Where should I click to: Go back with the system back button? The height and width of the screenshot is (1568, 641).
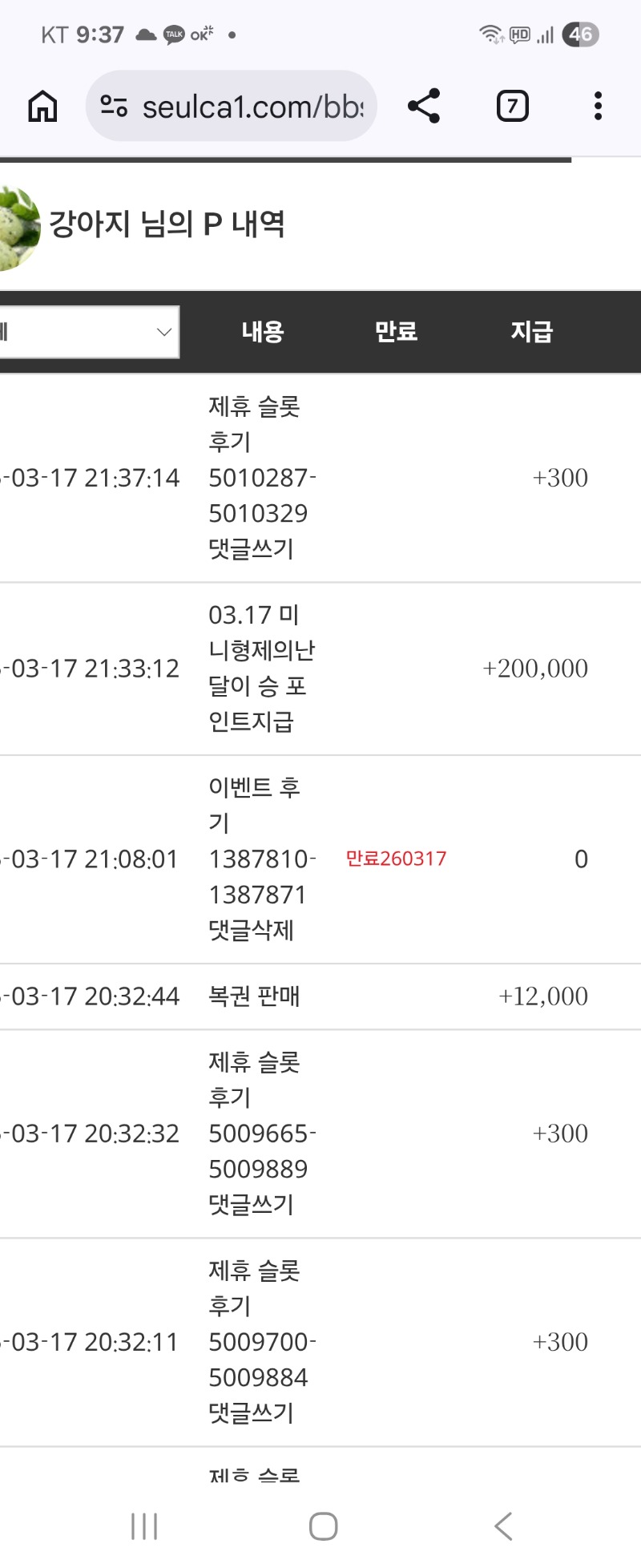[x=503, y=1526]
